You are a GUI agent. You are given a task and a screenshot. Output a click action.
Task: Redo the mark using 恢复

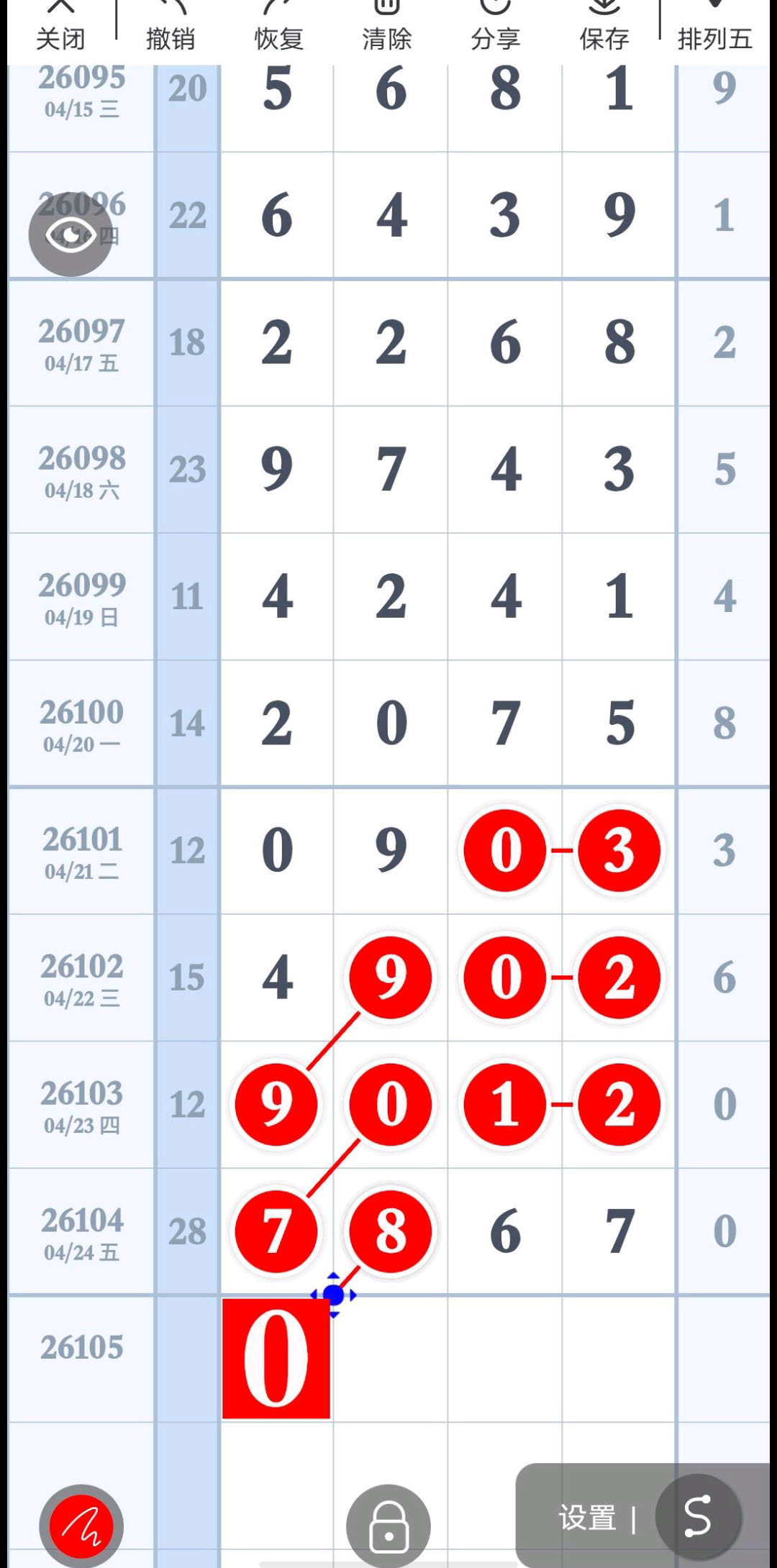(279, 29)
